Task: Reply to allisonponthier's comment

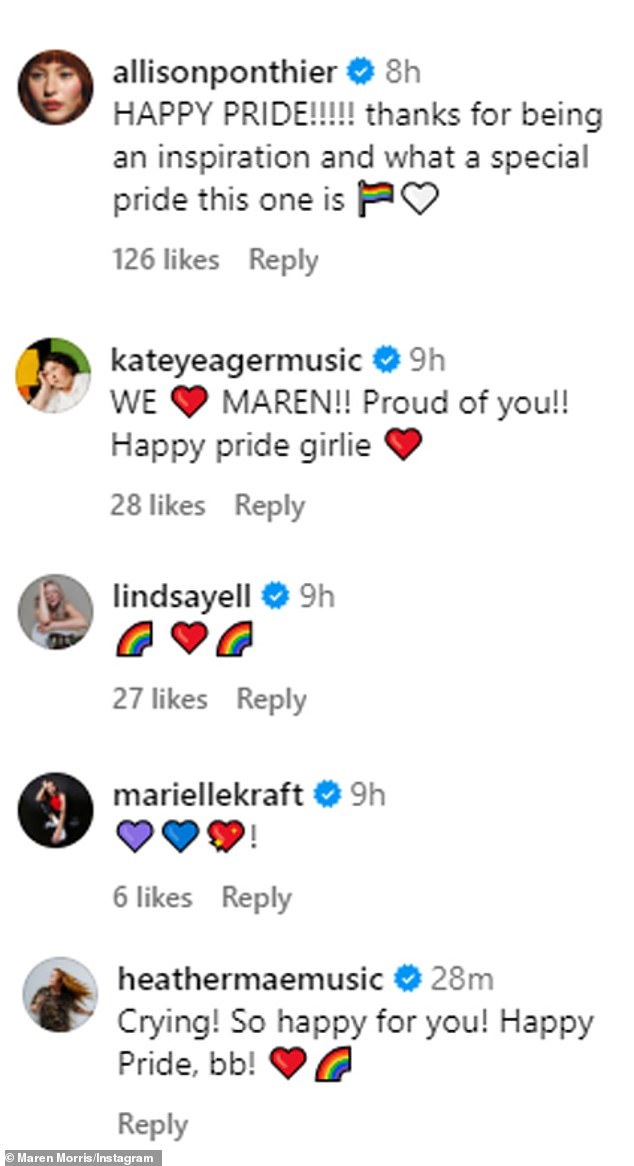Action: tap(283, 260)
